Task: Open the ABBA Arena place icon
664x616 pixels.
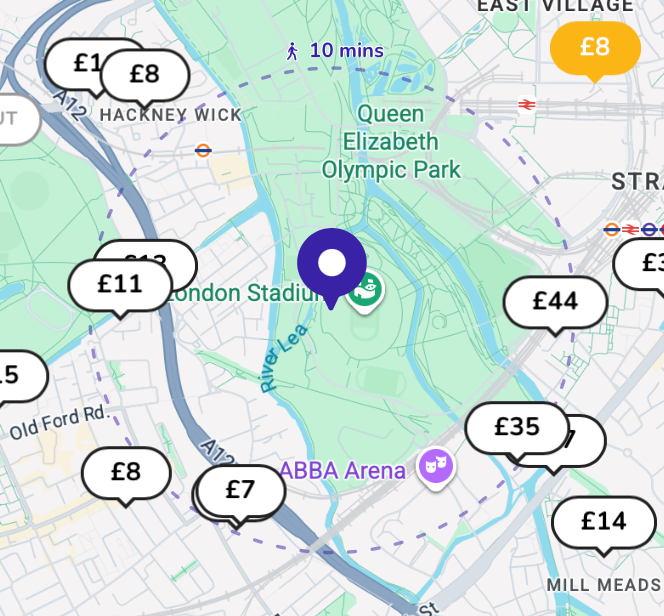Action: coord(436,468)
